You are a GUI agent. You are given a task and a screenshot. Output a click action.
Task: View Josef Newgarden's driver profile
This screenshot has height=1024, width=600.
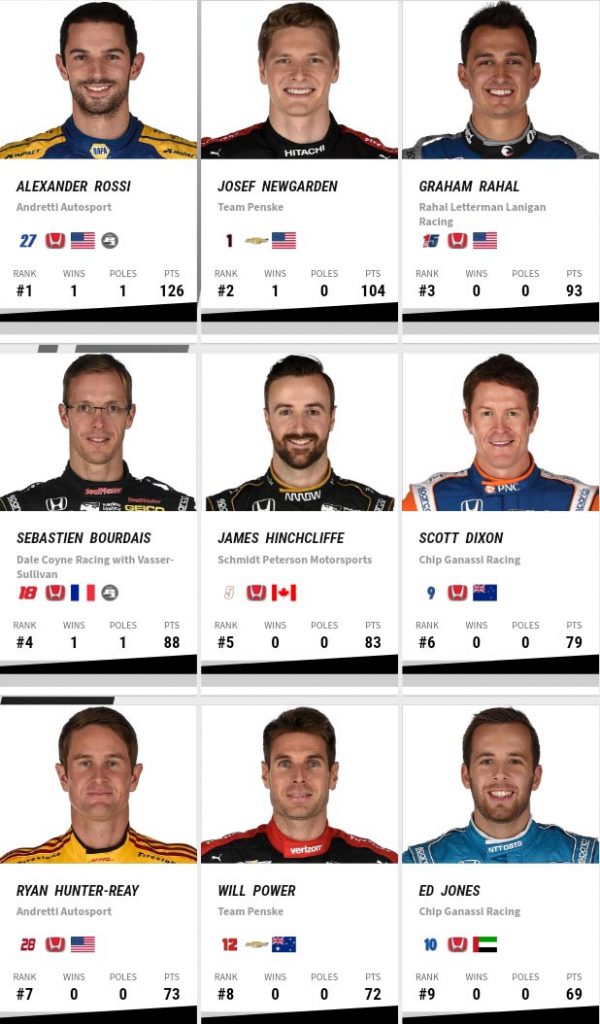[x=299, y=186]
